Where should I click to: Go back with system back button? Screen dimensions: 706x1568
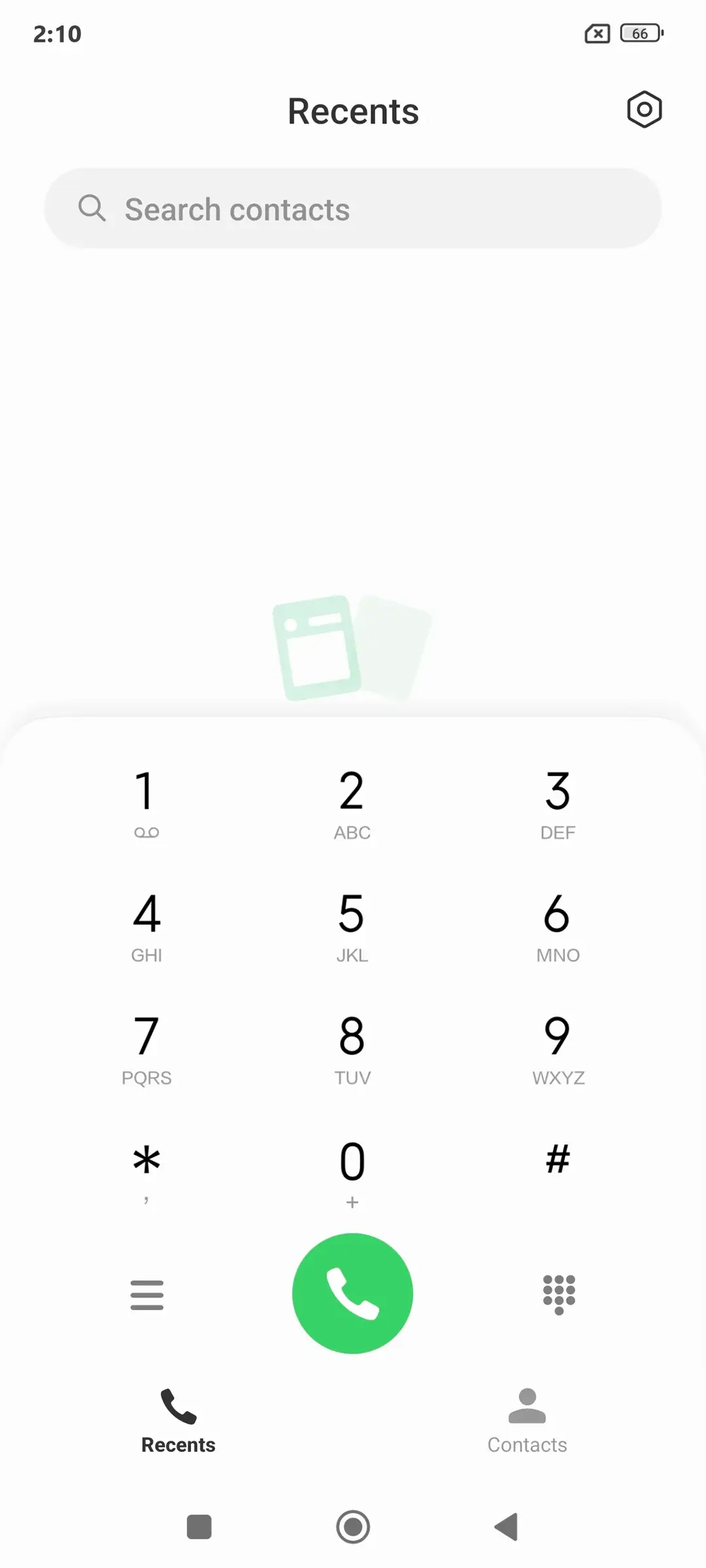pyautogui.click(x=507, y=1527)
